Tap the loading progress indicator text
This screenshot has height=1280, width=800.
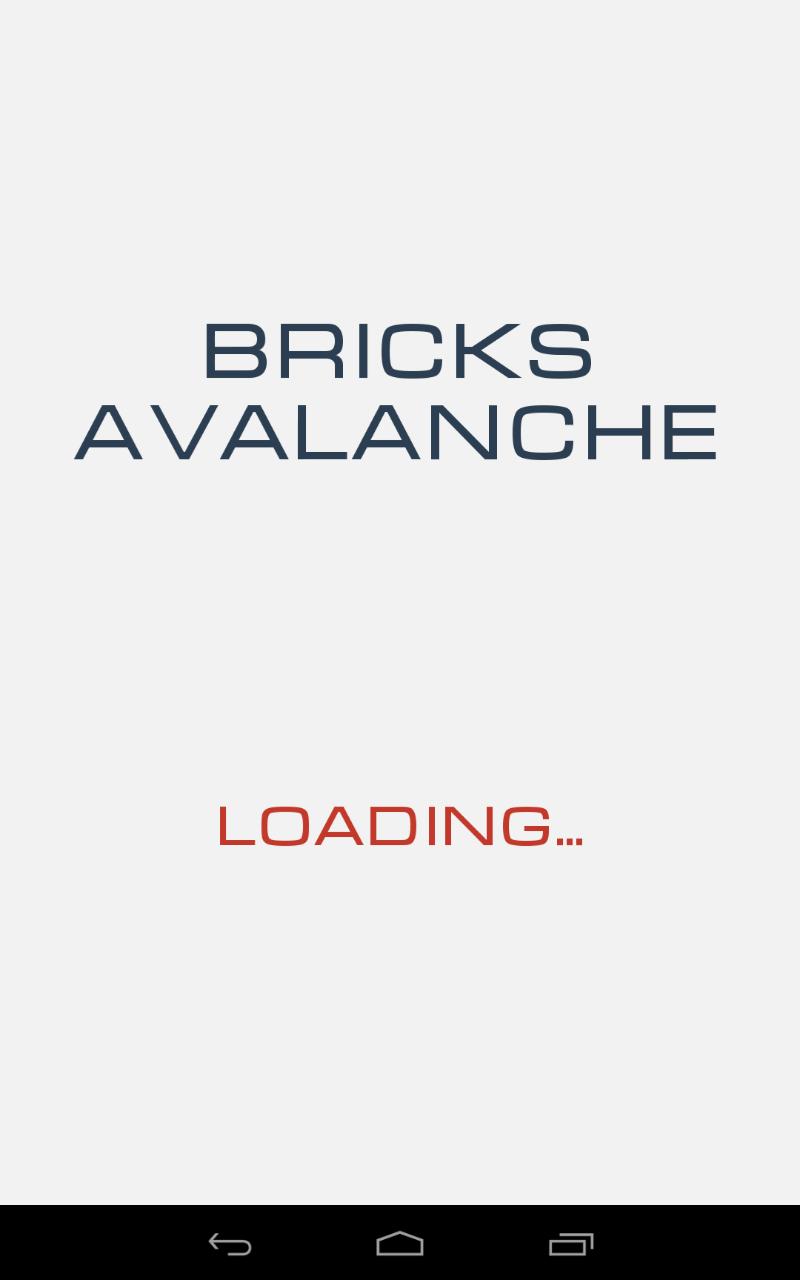(400, 828)
